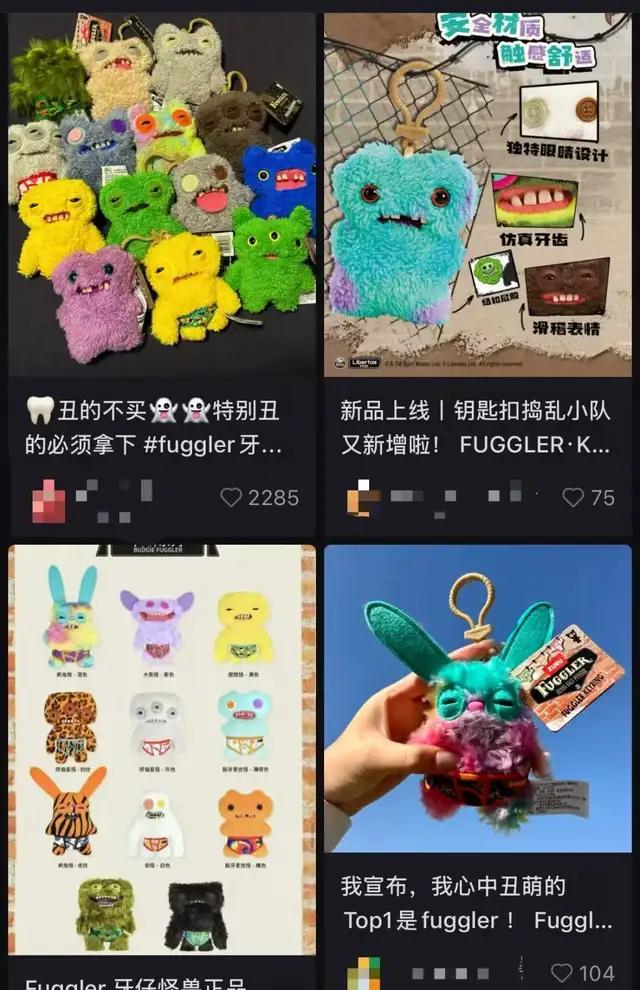Open the author avatar of the 2285-likes post
This screenshot has width=640, height=990.
tap(48, 499)
